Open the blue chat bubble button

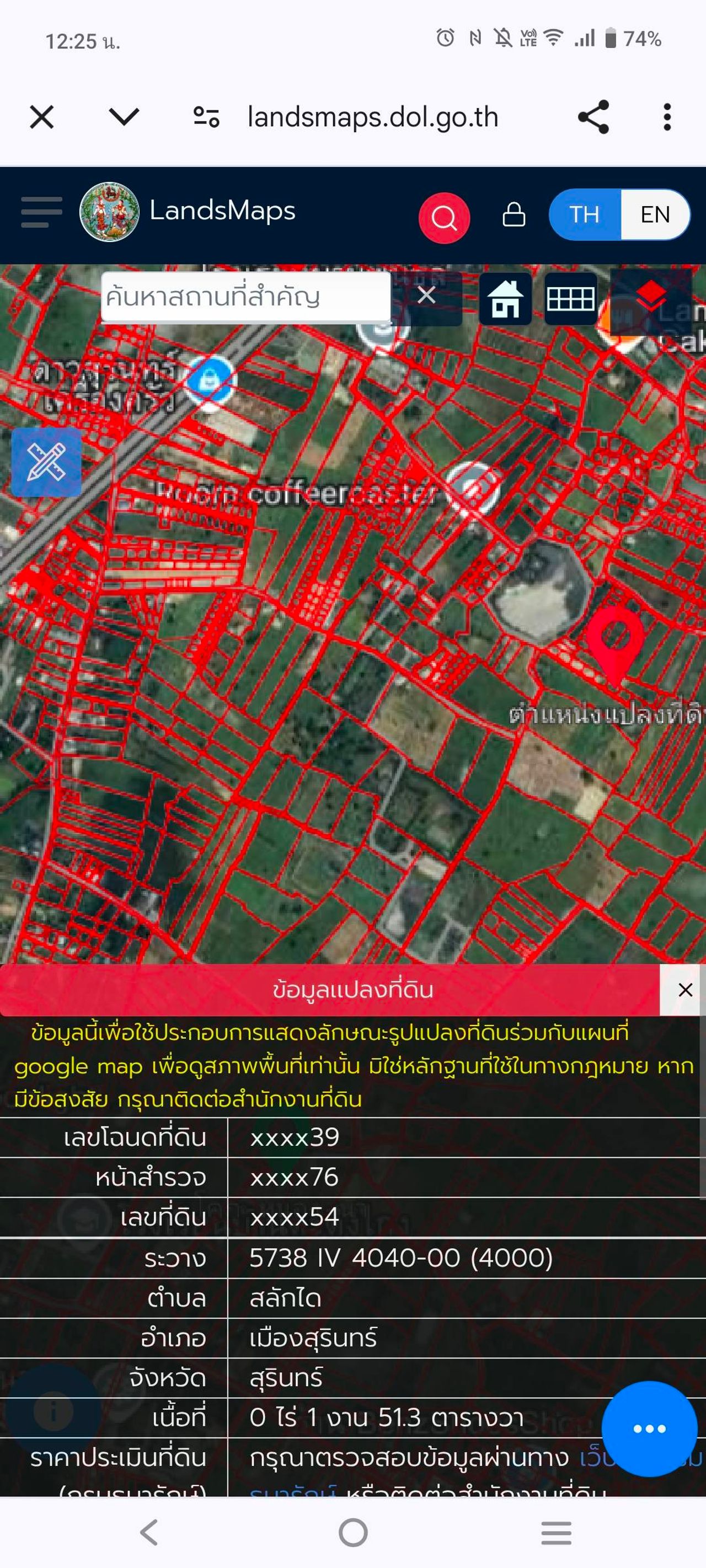[649, 1429]
